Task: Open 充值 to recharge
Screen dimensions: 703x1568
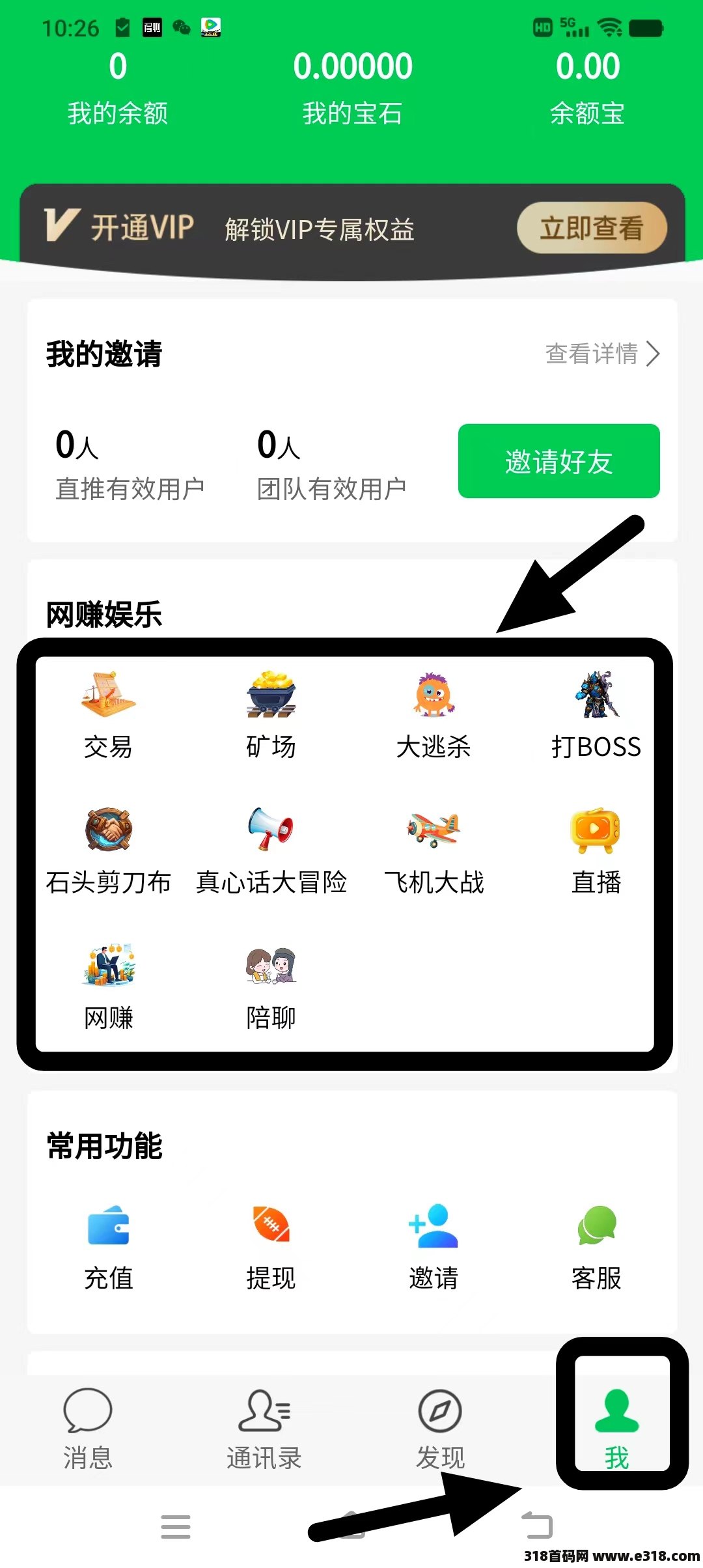Action: pos(108,1248)
